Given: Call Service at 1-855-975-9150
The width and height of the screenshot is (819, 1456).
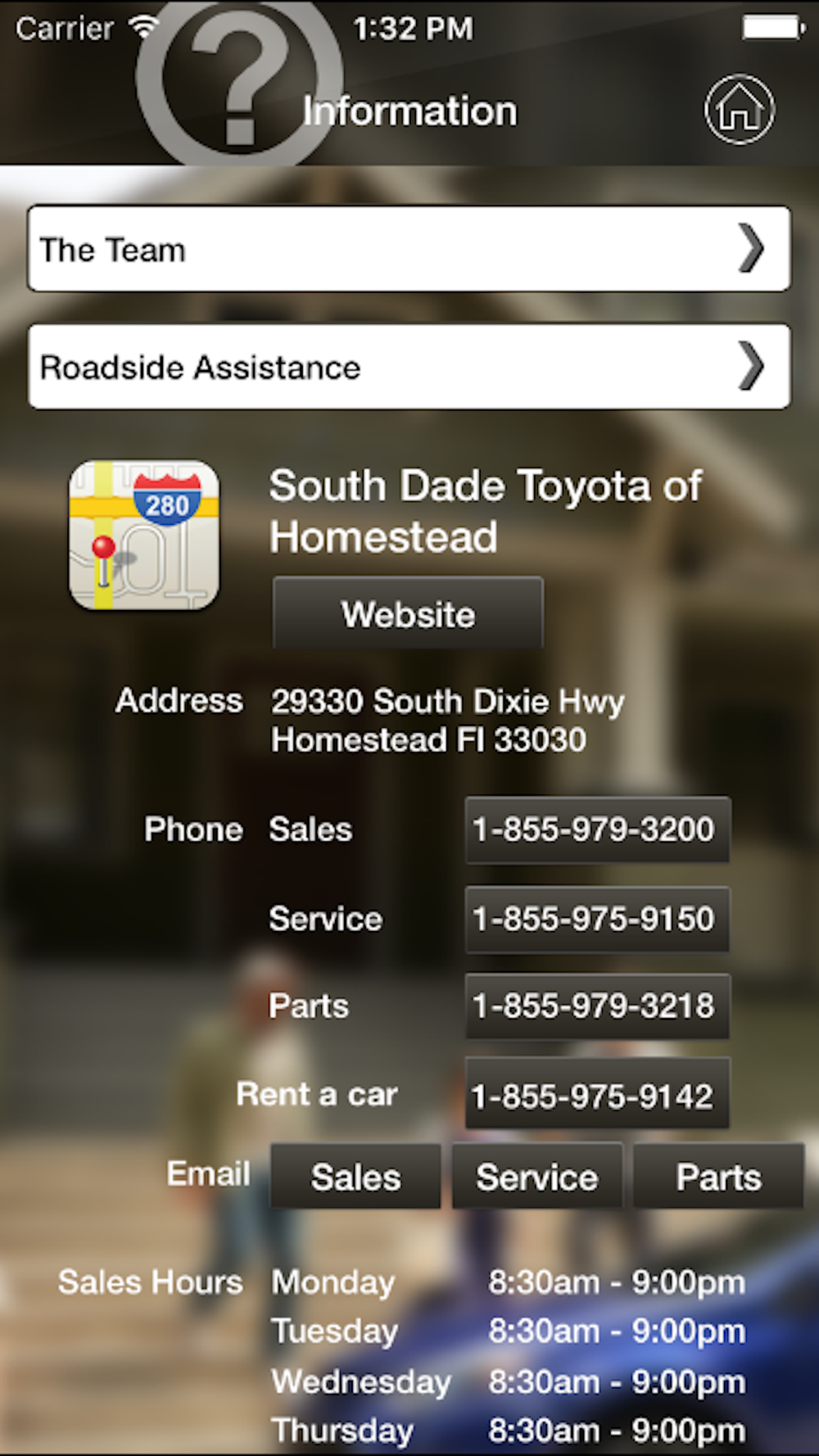Looking at the screenshot, I should click(597, 919).
